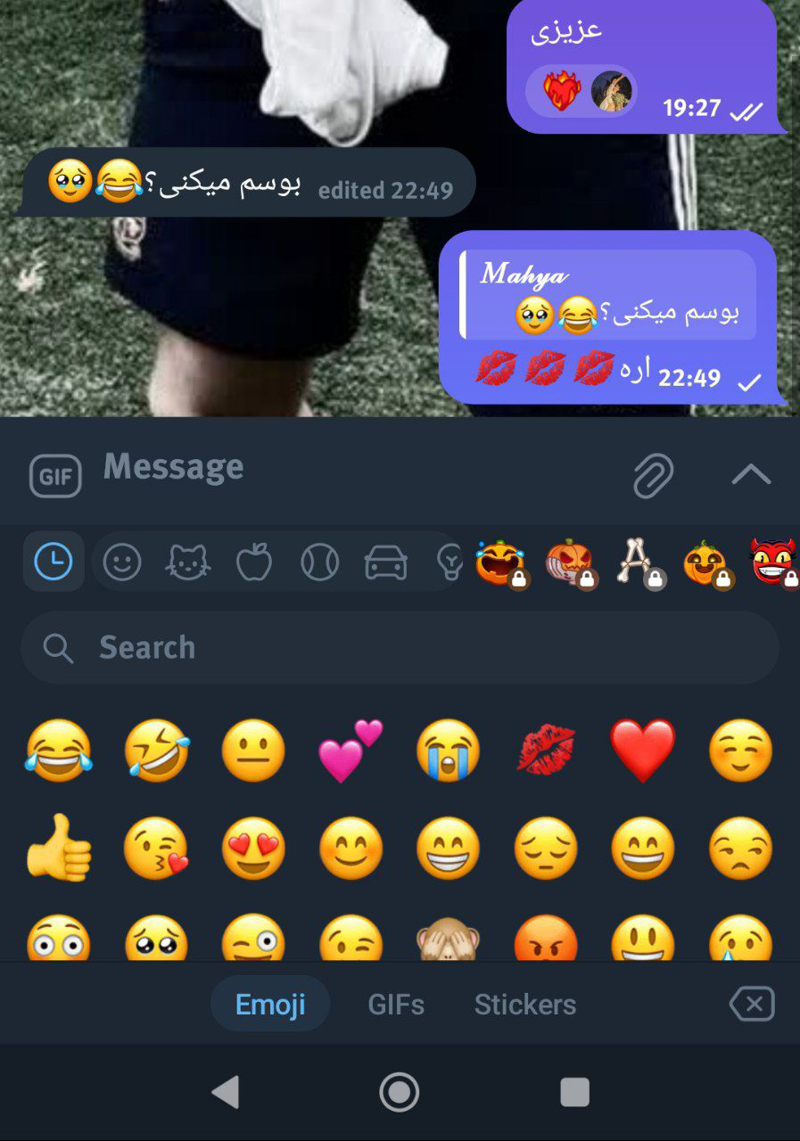Pick the kiss lips emoji from grid
This screenshot has height=1141, width=800.
point(546,750)
